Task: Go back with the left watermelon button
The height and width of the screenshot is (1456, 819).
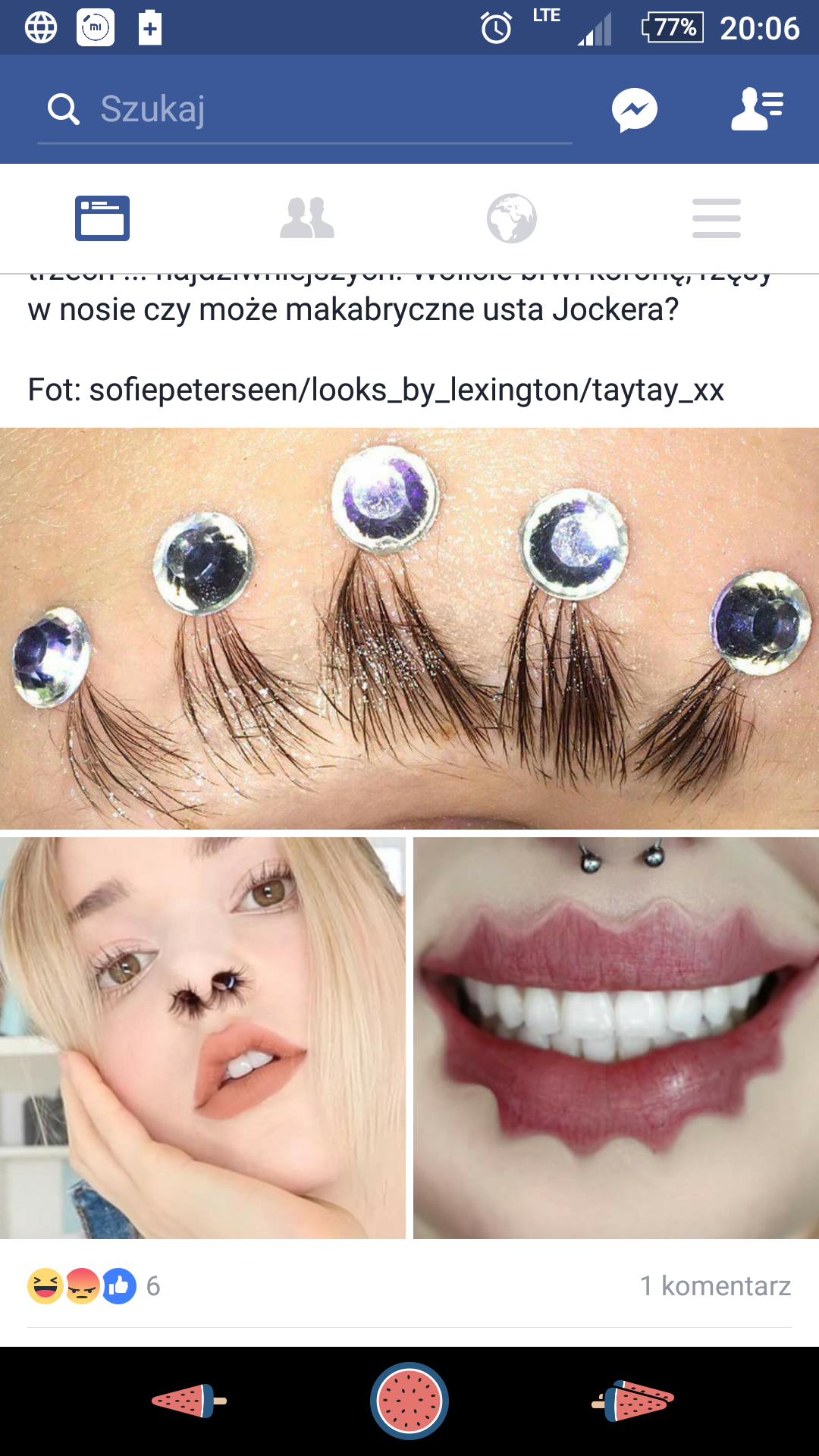Action: click(189, 1401)
